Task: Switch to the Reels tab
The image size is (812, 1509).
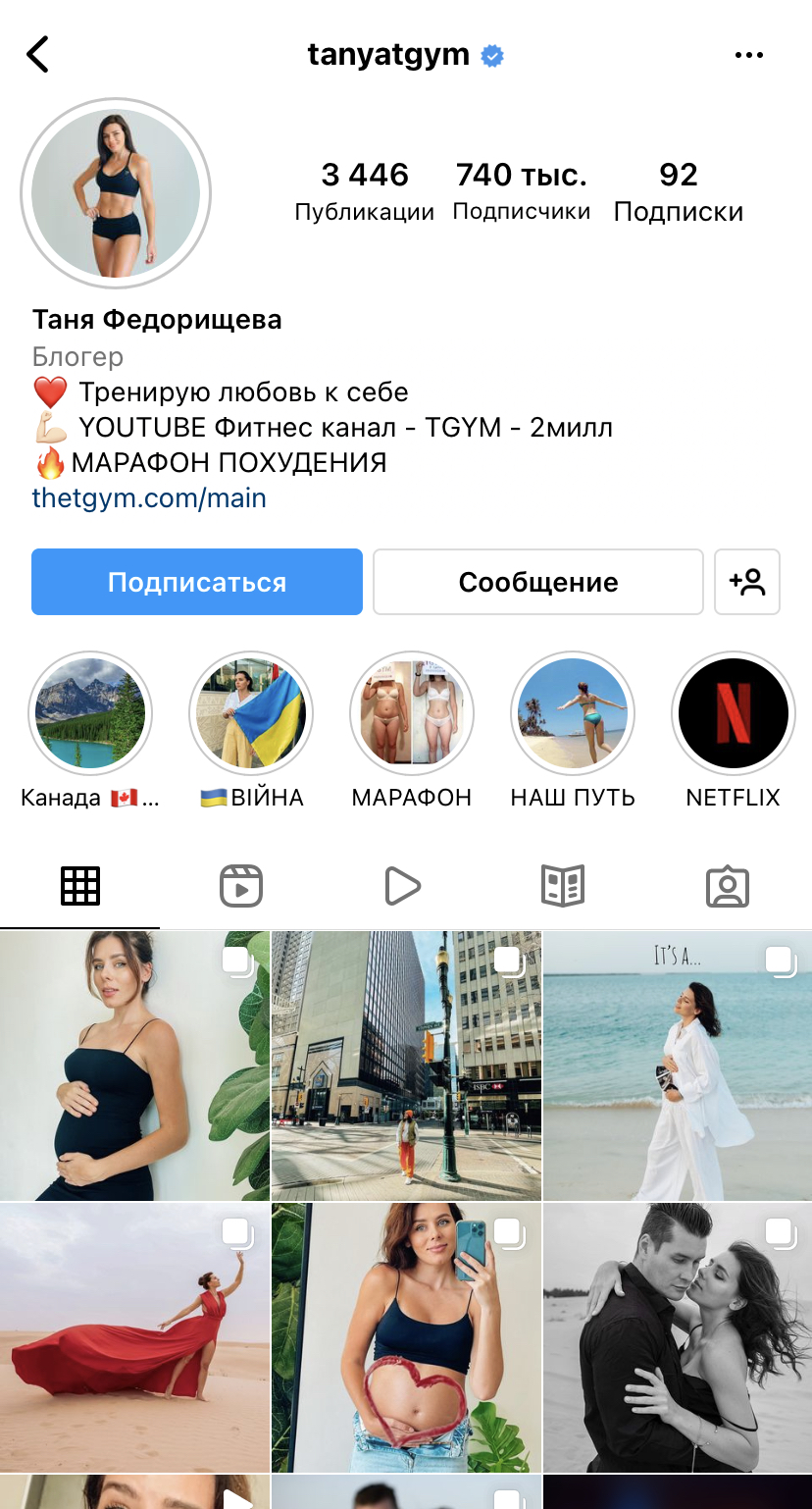Action: 241,886
